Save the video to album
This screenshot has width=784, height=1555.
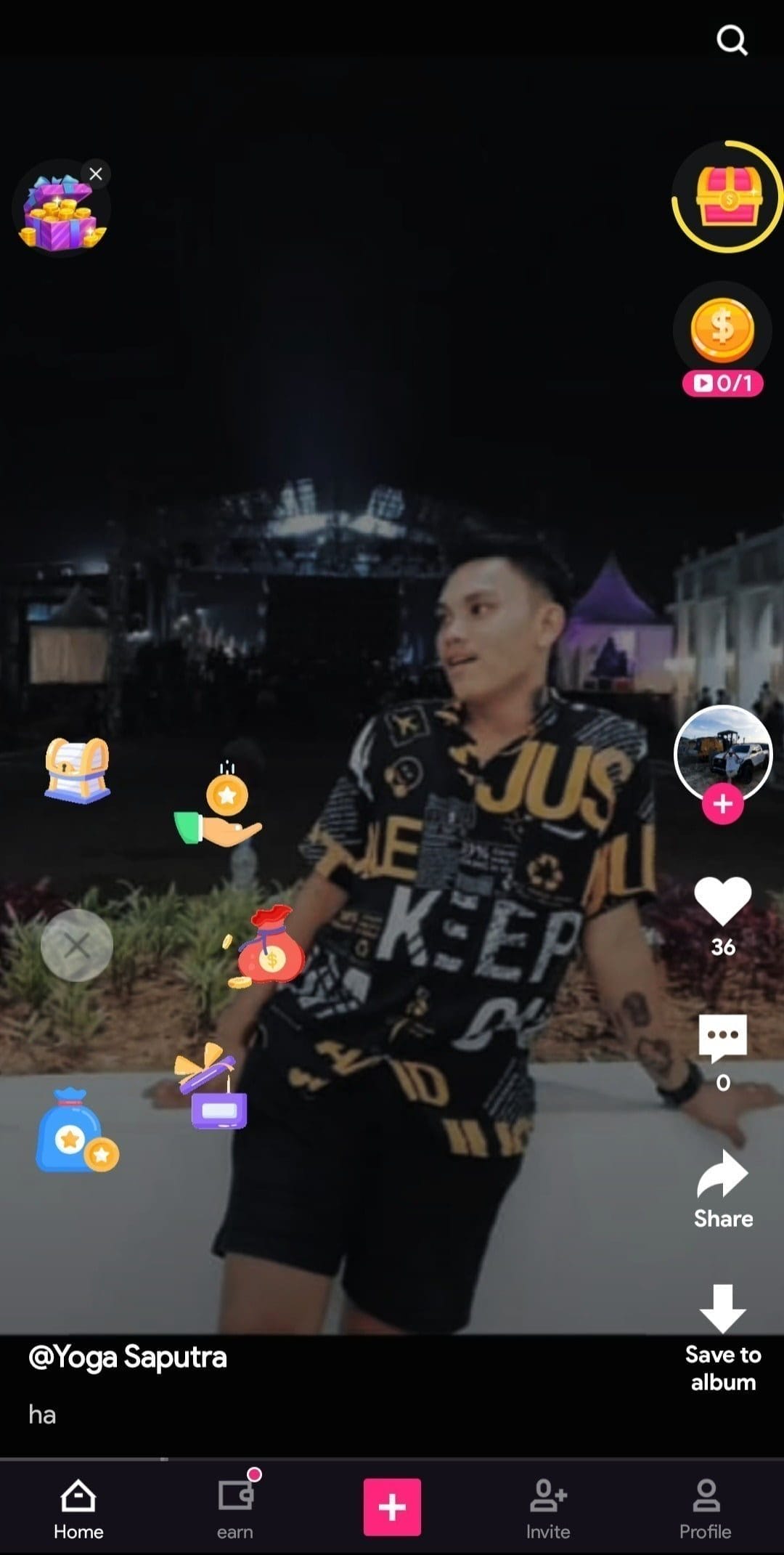[723, 1339]
